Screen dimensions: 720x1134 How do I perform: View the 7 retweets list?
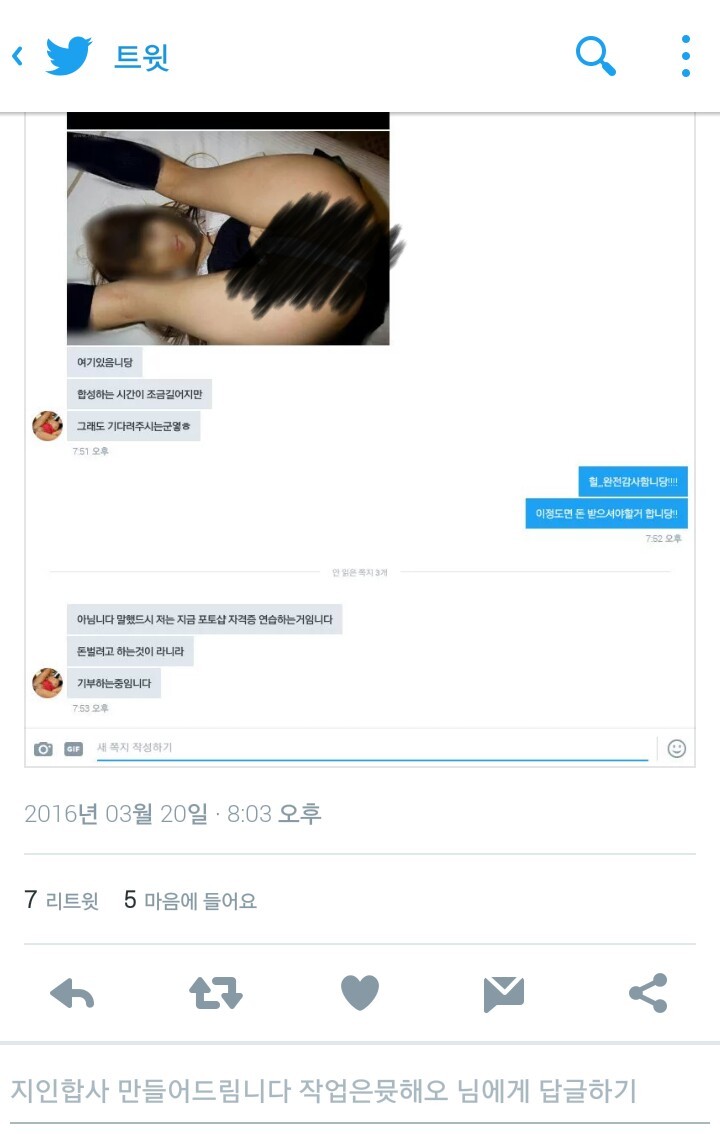(x=62, y=900)
